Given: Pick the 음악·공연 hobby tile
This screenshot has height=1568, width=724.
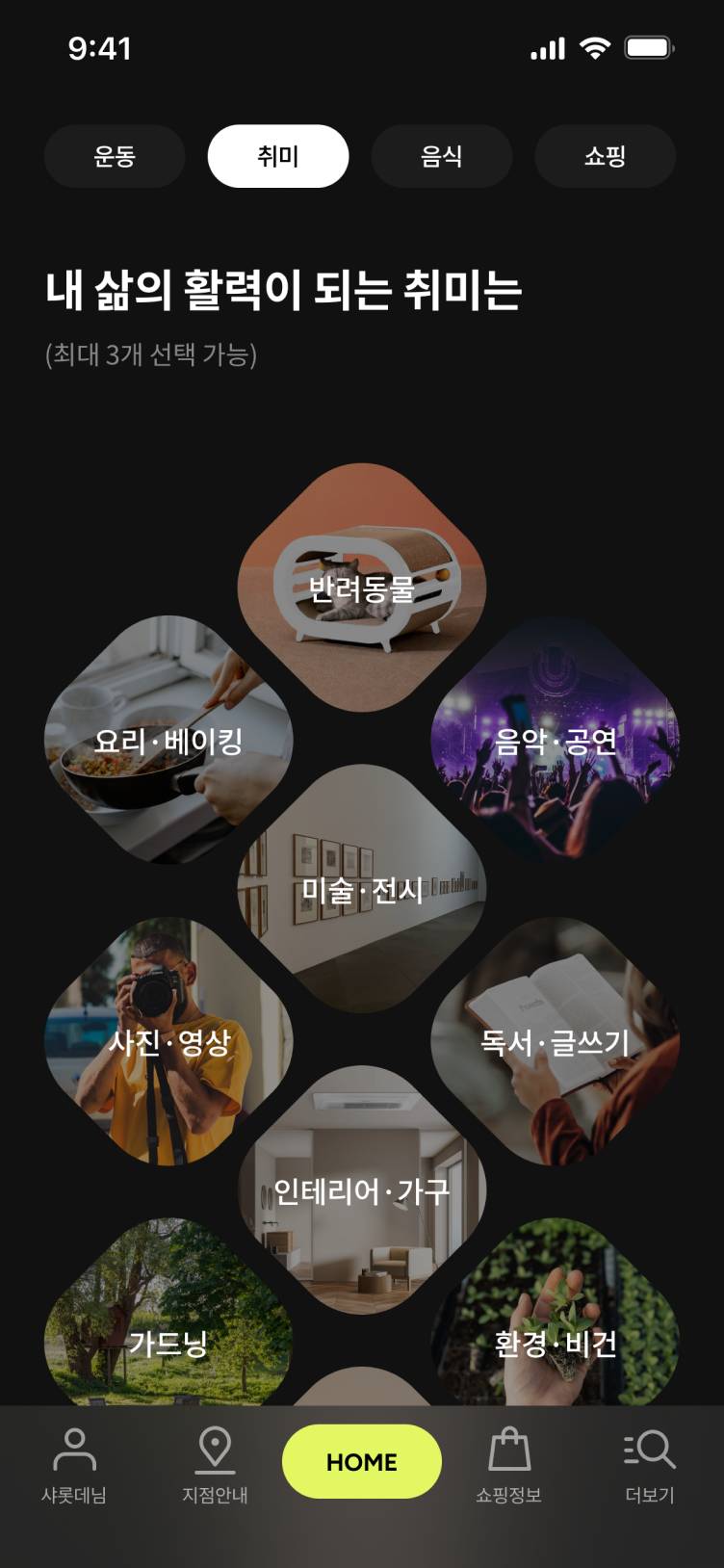Looking at the screenshot, I should (556, 740).
